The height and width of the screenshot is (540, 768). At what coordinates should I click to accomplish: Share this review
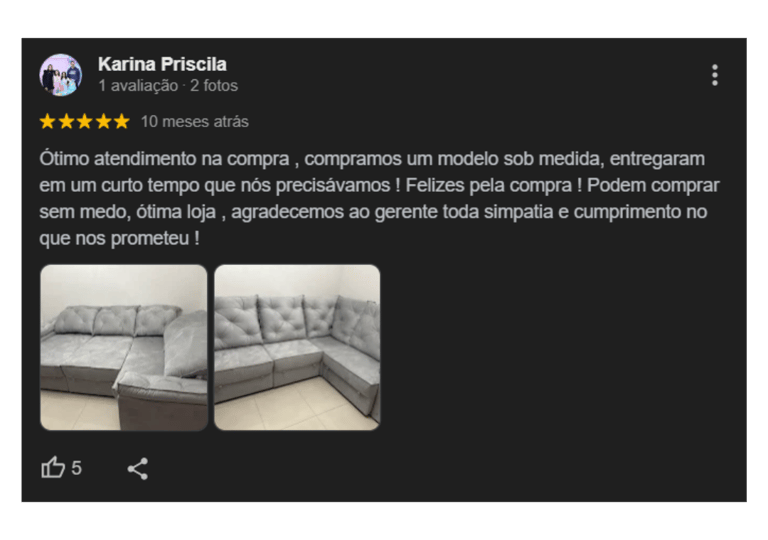coord(138,468)
